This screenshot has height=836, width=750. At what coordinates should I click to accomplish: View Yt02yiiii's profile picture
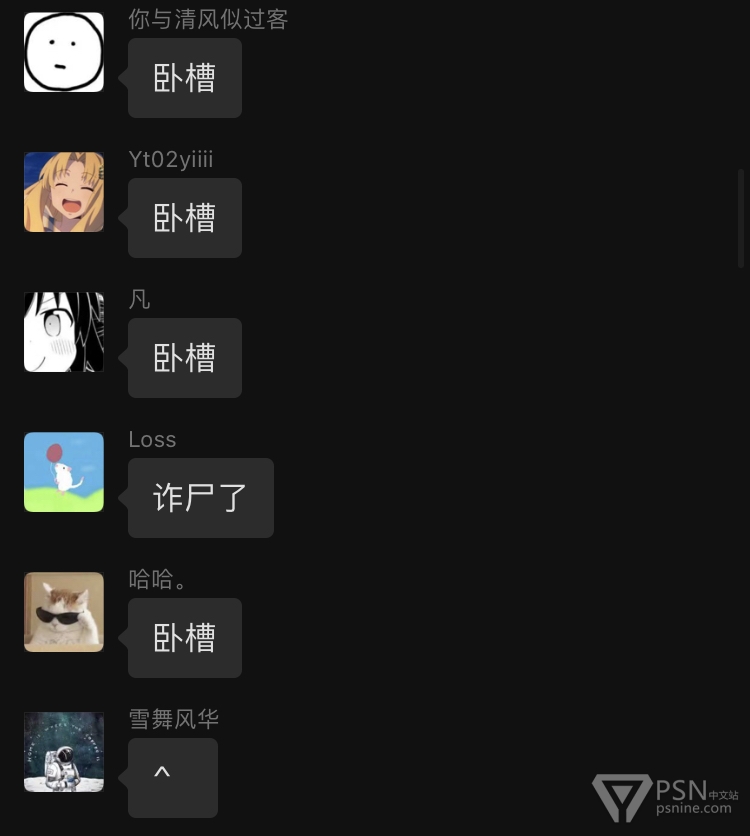[64, 192]
